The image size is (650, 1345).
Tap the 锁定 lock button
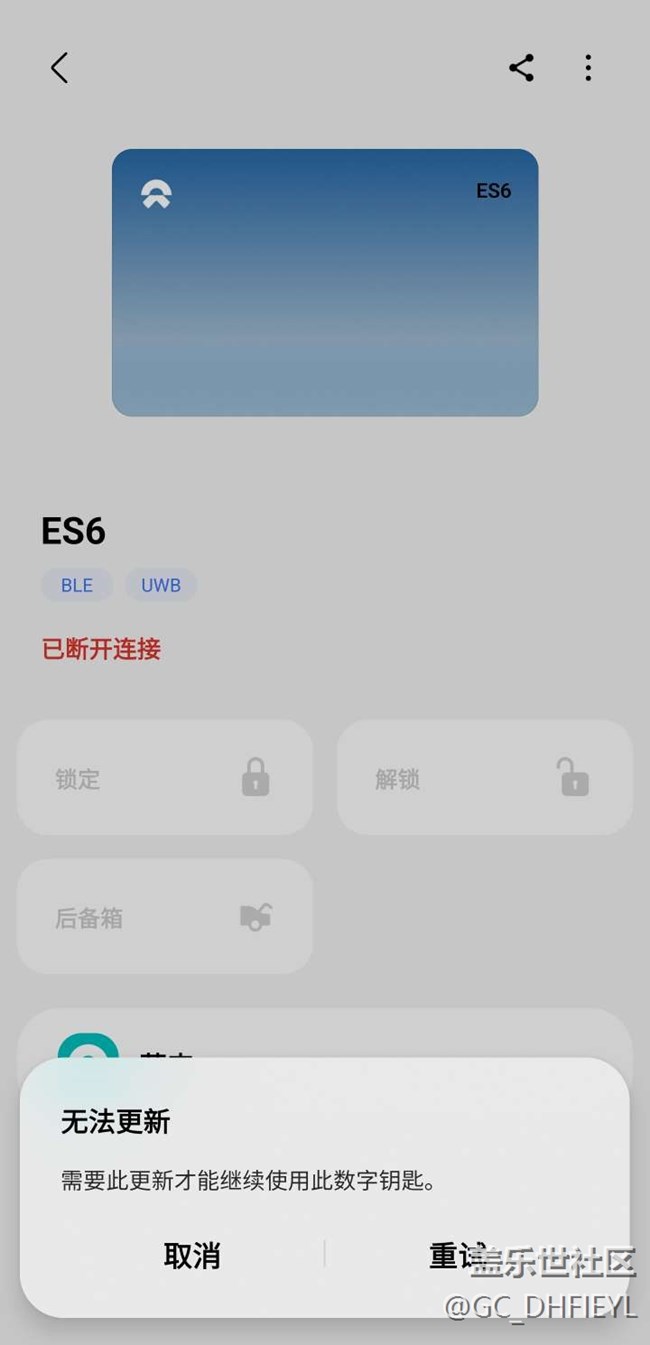coord(165,778)
